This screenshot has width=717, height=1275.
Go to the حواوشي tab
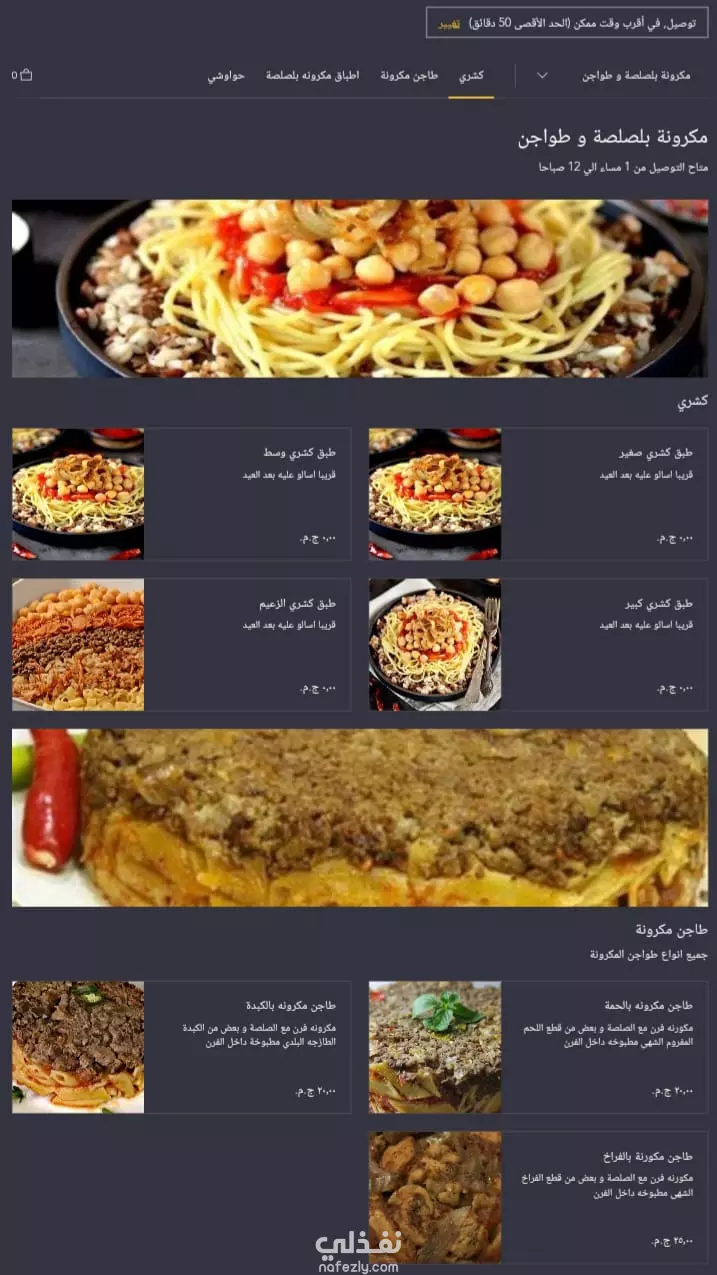click(x=226, y=76)
